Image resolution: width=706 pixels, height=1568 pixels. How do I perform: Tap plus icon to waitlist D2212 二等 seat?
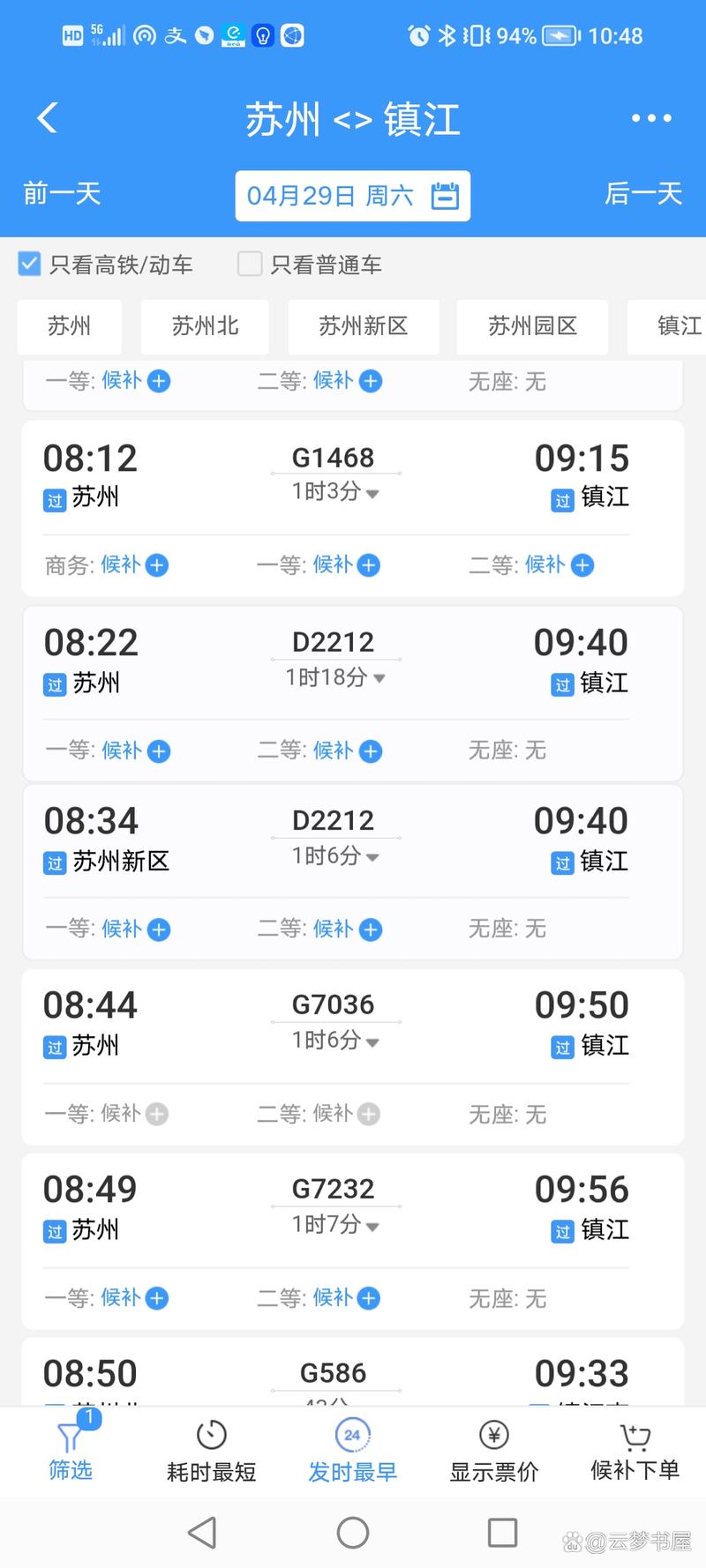(371, 751)
